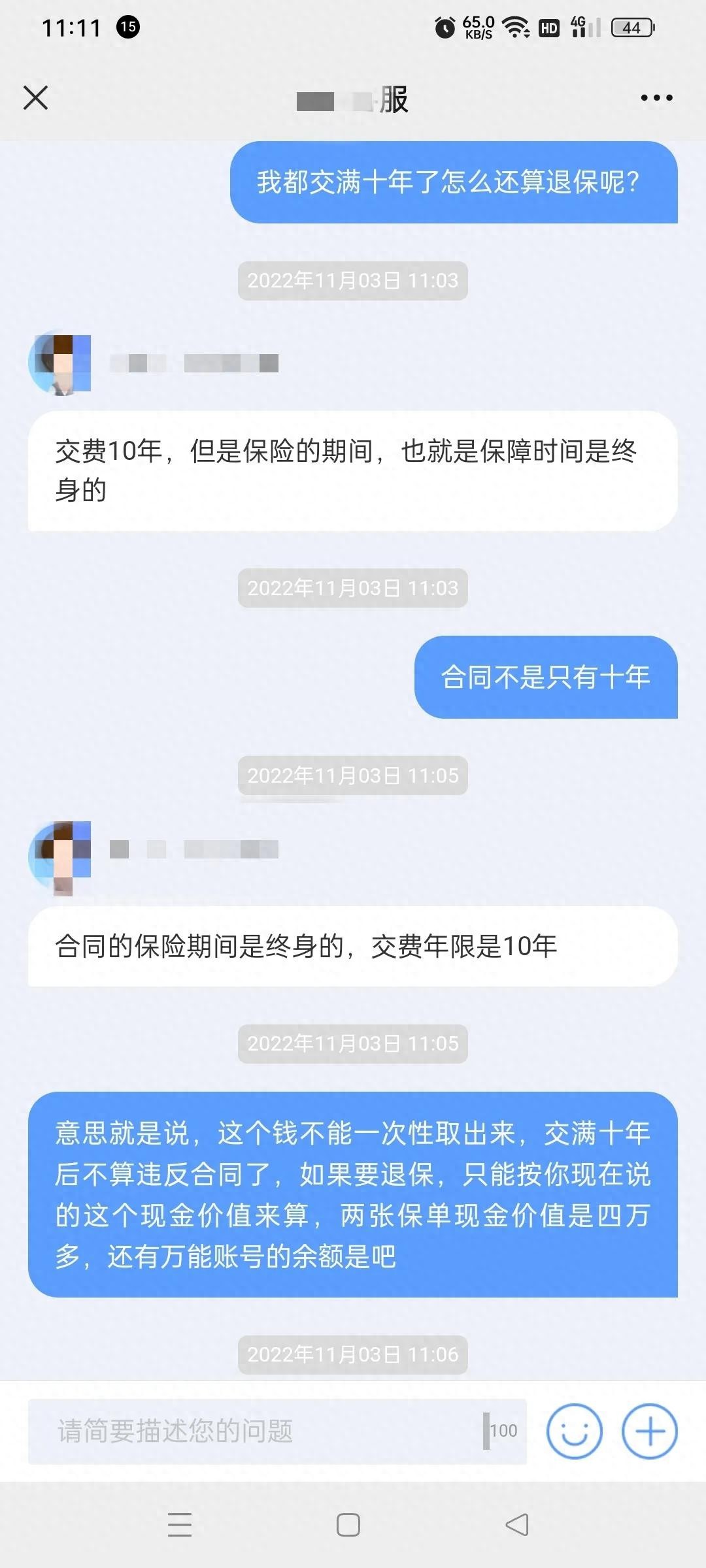Open the plus attachment menu
The width and height of the screenshot is (706, 1568).
[x=649, y=1431]
